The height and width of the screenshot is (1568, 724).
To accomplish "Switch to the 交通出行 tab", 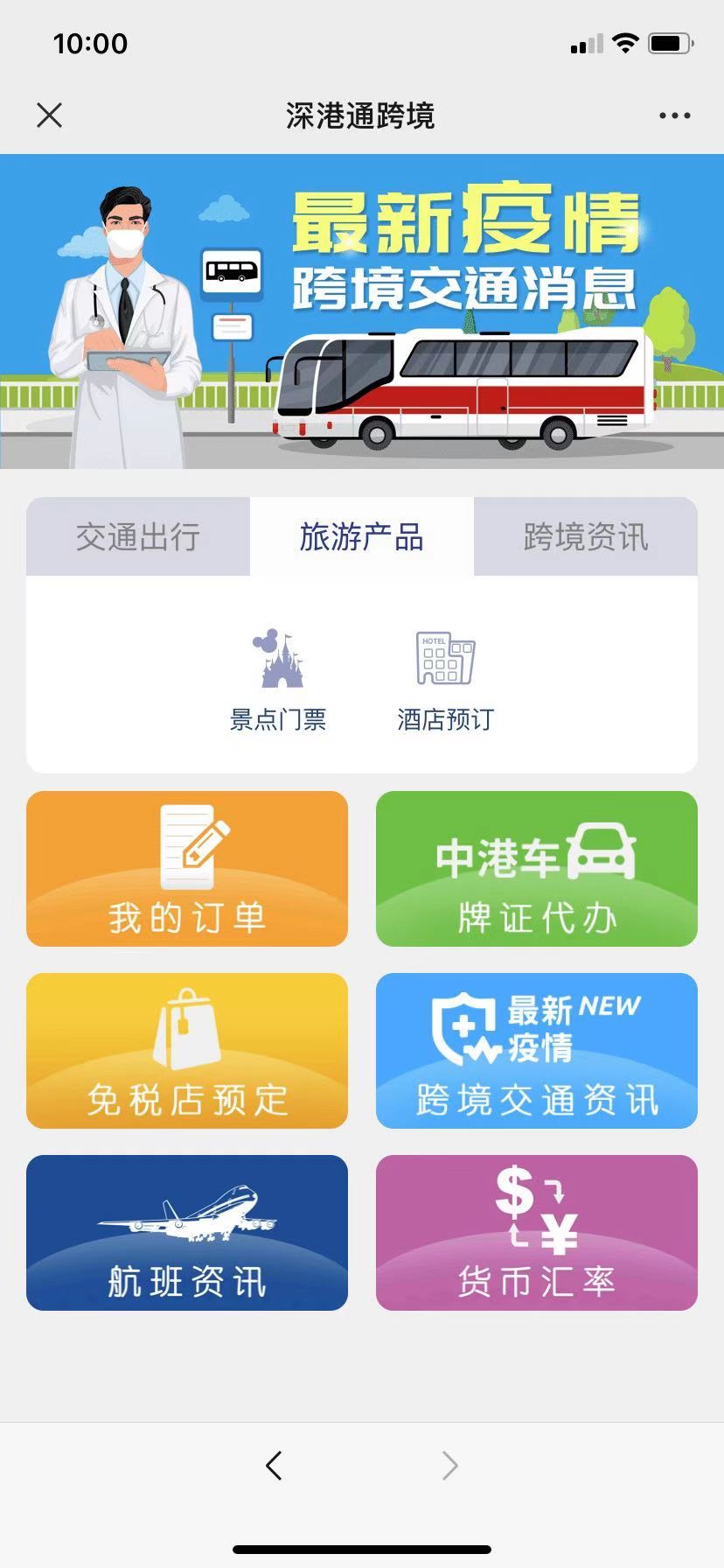I will coord(138,537).
